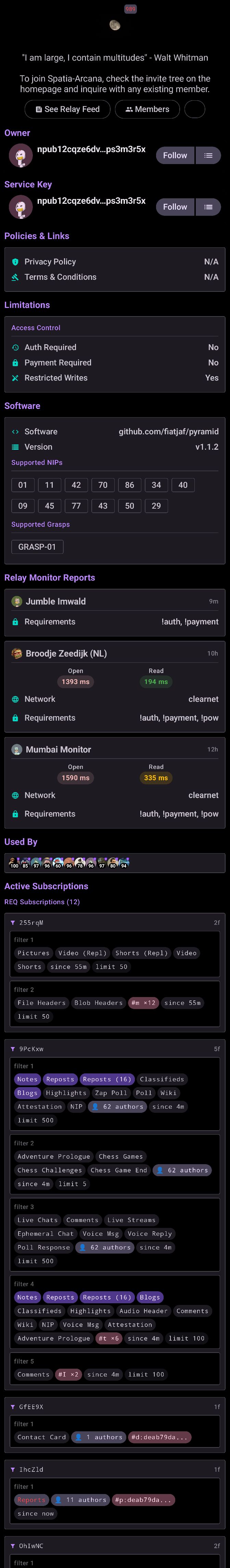230x1568 pixels.
Task: View the relay Members list
Action: click(x=147, y=109)
